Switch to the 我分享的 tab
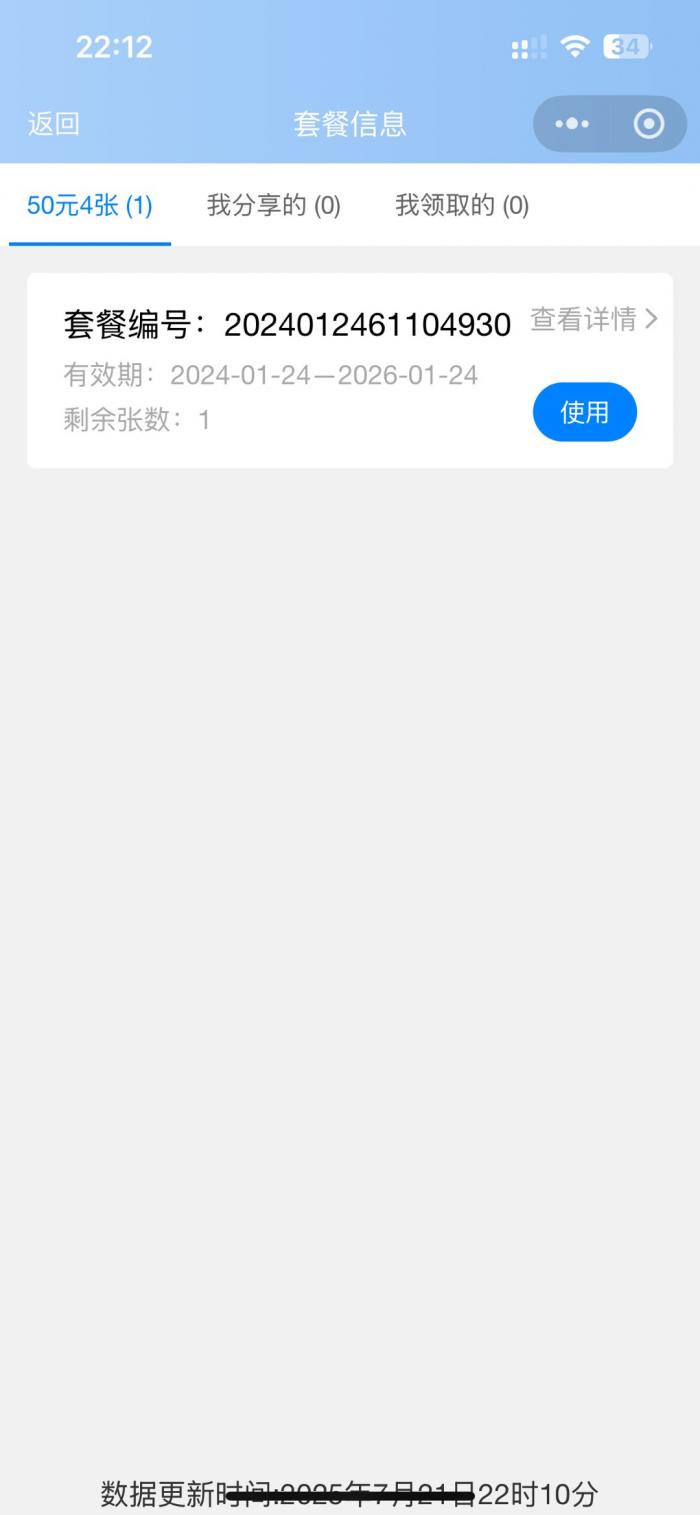700x1515 pixels. (274, 206)
